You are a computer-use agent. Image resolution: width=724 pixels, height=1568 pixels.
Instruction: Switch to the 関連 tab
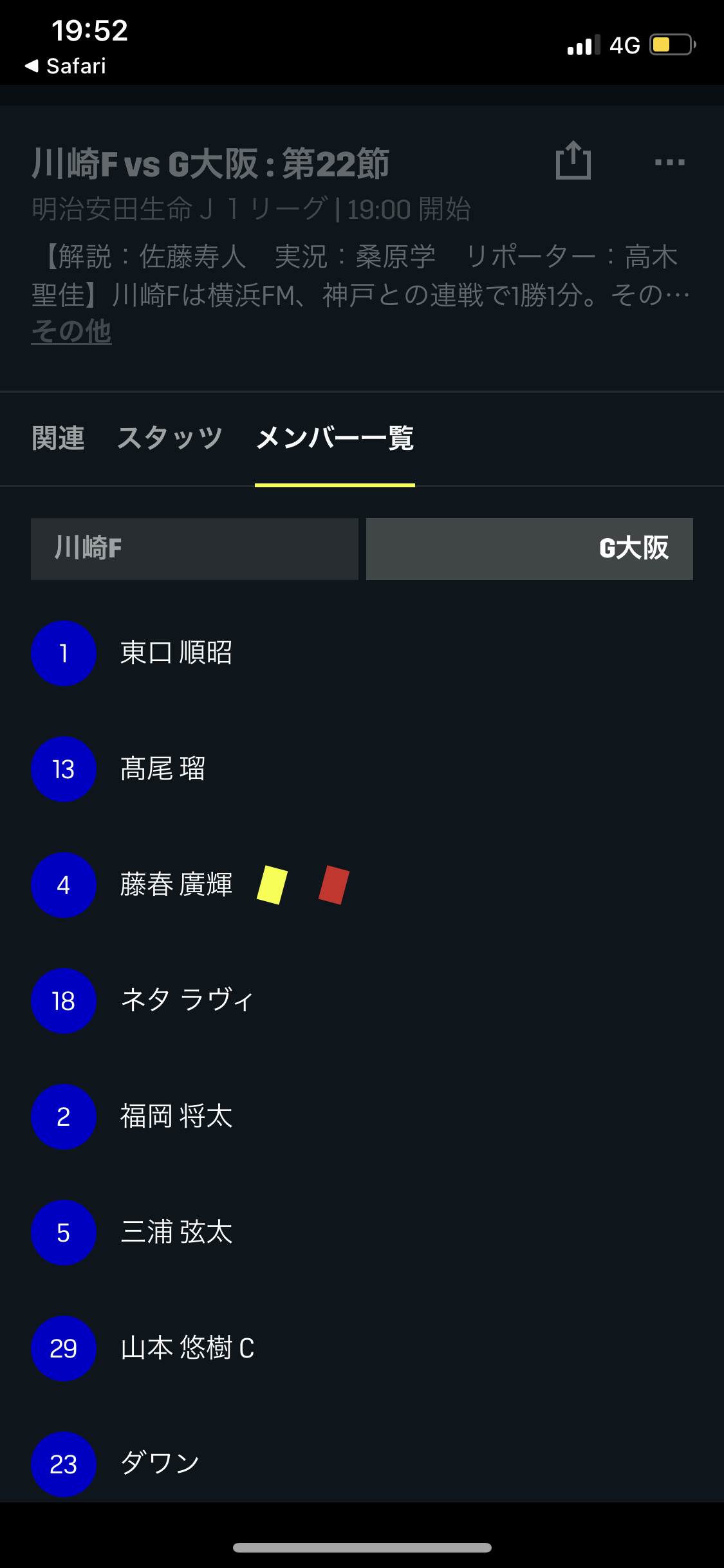pyautogui.click(x=58, y=438)
